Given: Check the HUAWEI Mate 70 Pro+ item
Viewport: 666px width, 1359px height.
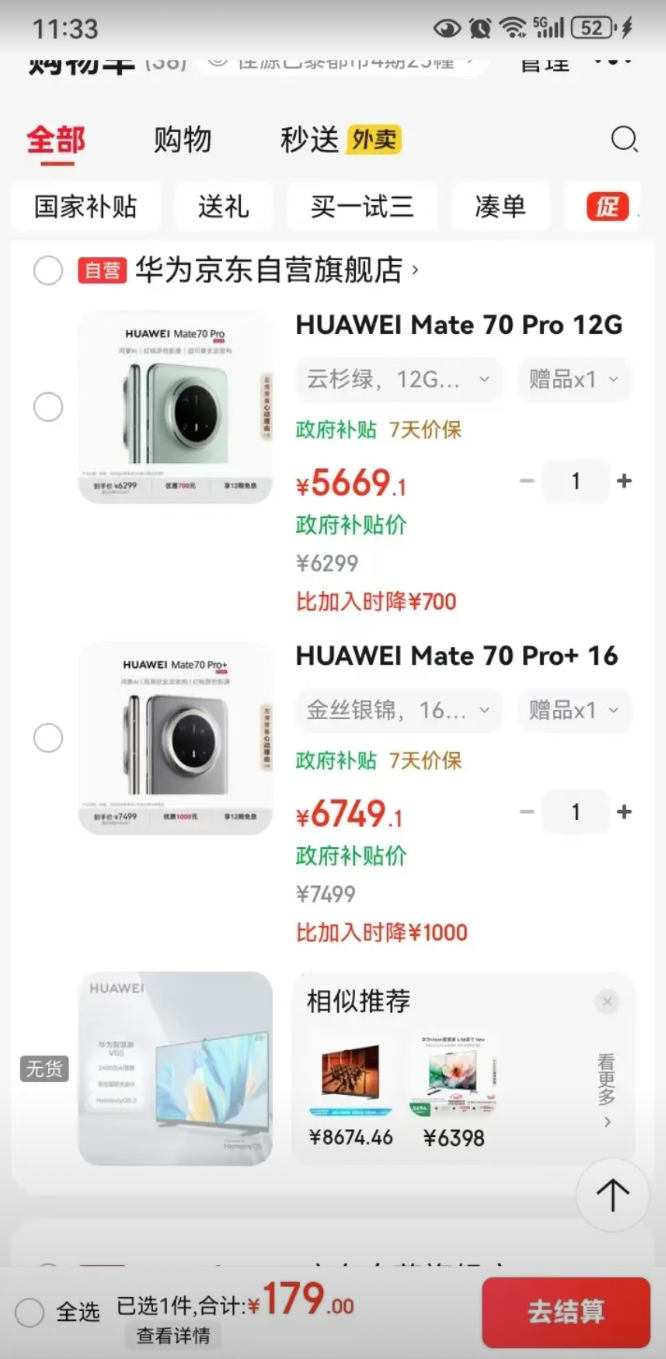Looking at the screenshot, I should pyautogui.click(x=48, y=738).
